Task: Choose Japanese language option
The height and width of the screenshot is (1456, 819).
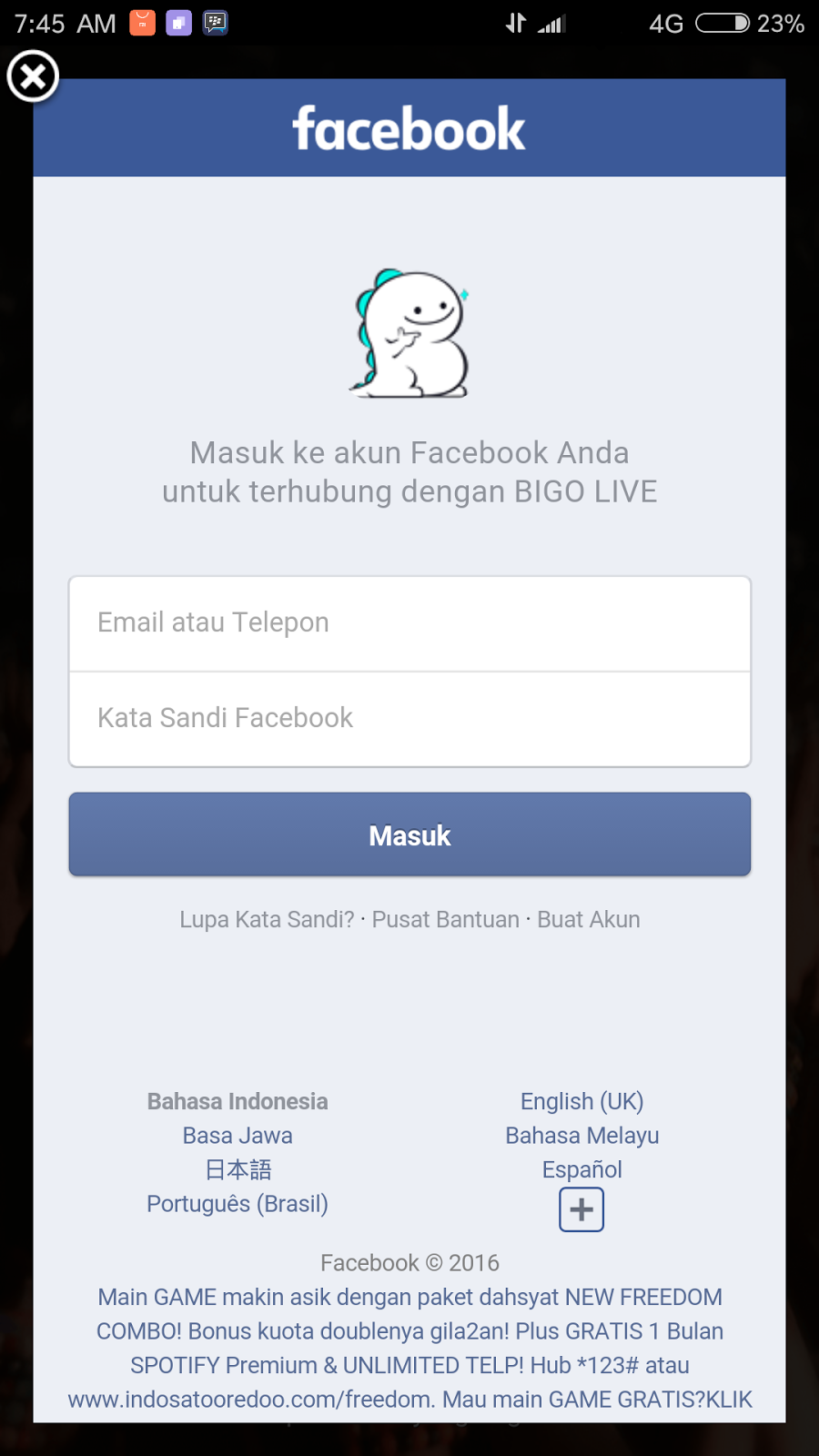Action: click(238, 1169)
